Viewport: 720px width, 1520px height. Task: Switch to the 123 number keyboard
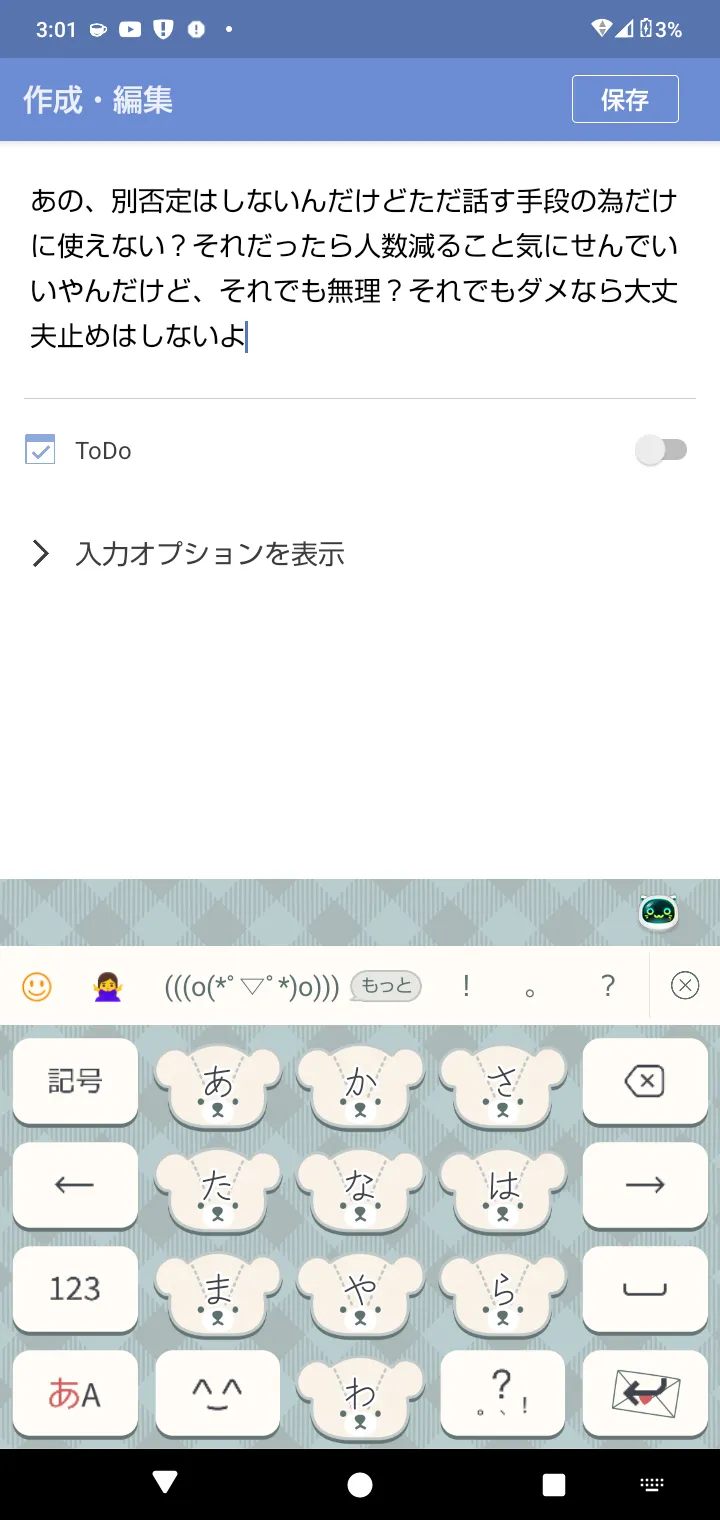click(75, 1288)
